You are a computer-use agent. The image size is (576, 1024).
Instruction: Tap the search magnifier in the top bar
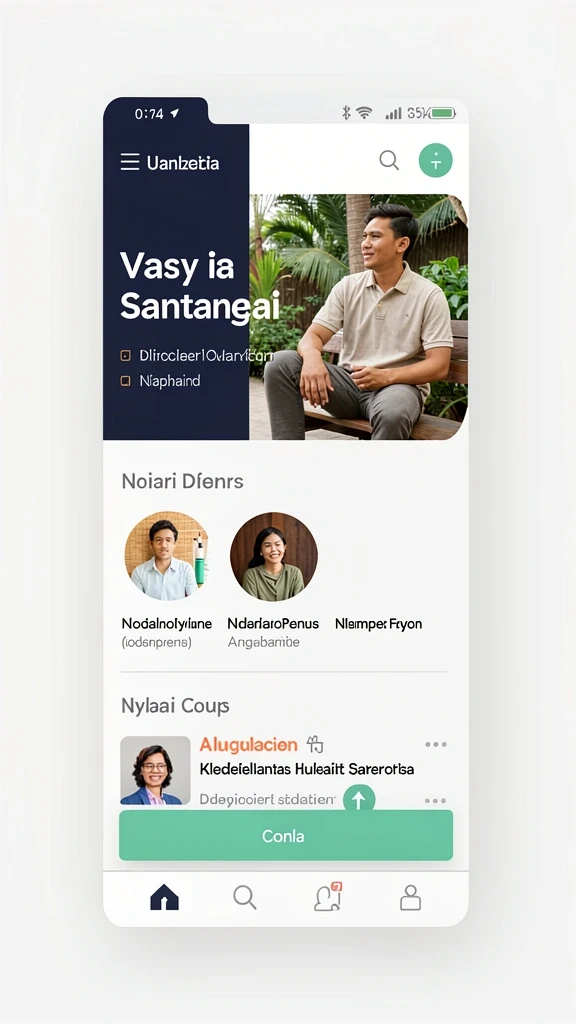(389, 160)
